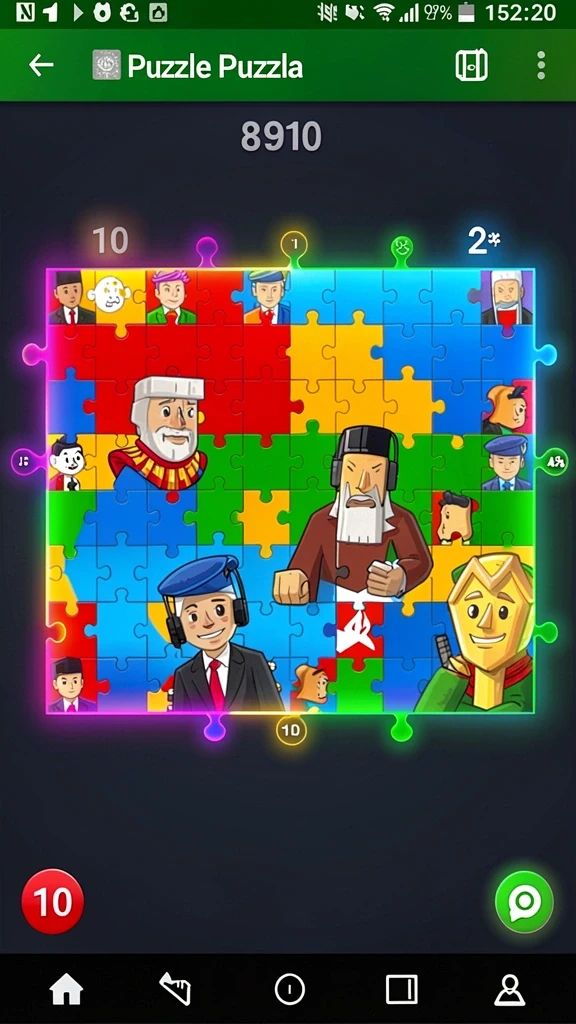Open the panel icon in the app bar
This screenshot has width=576, height=1024.
tap(472, 65)
